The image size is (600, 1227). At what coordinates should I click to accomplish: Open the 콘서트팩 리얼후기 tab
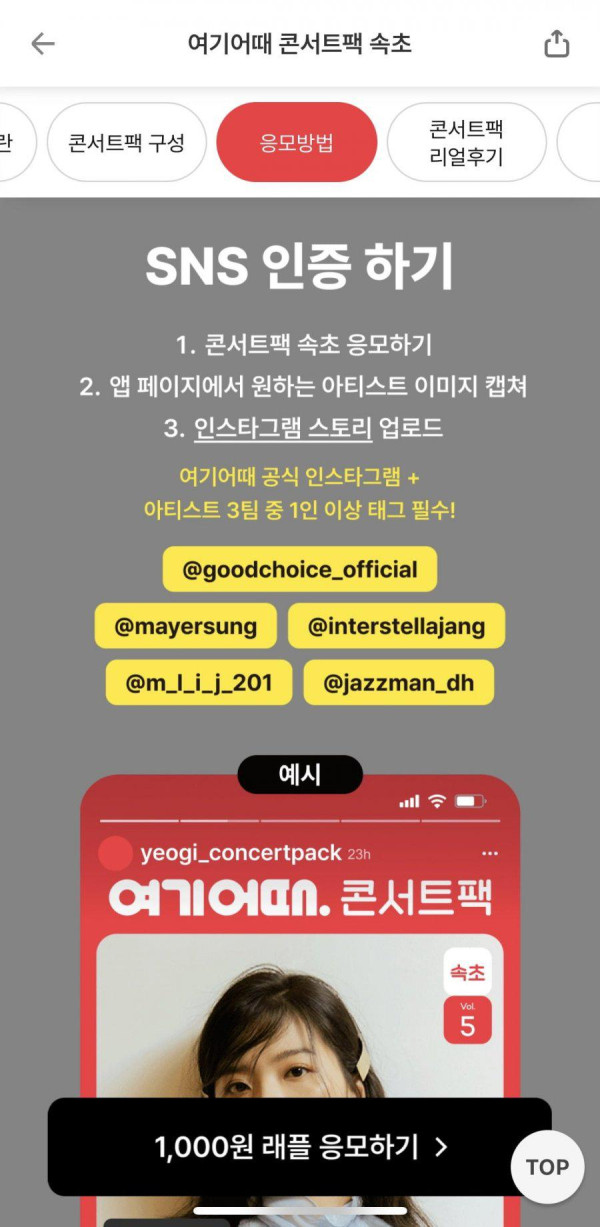466,143
